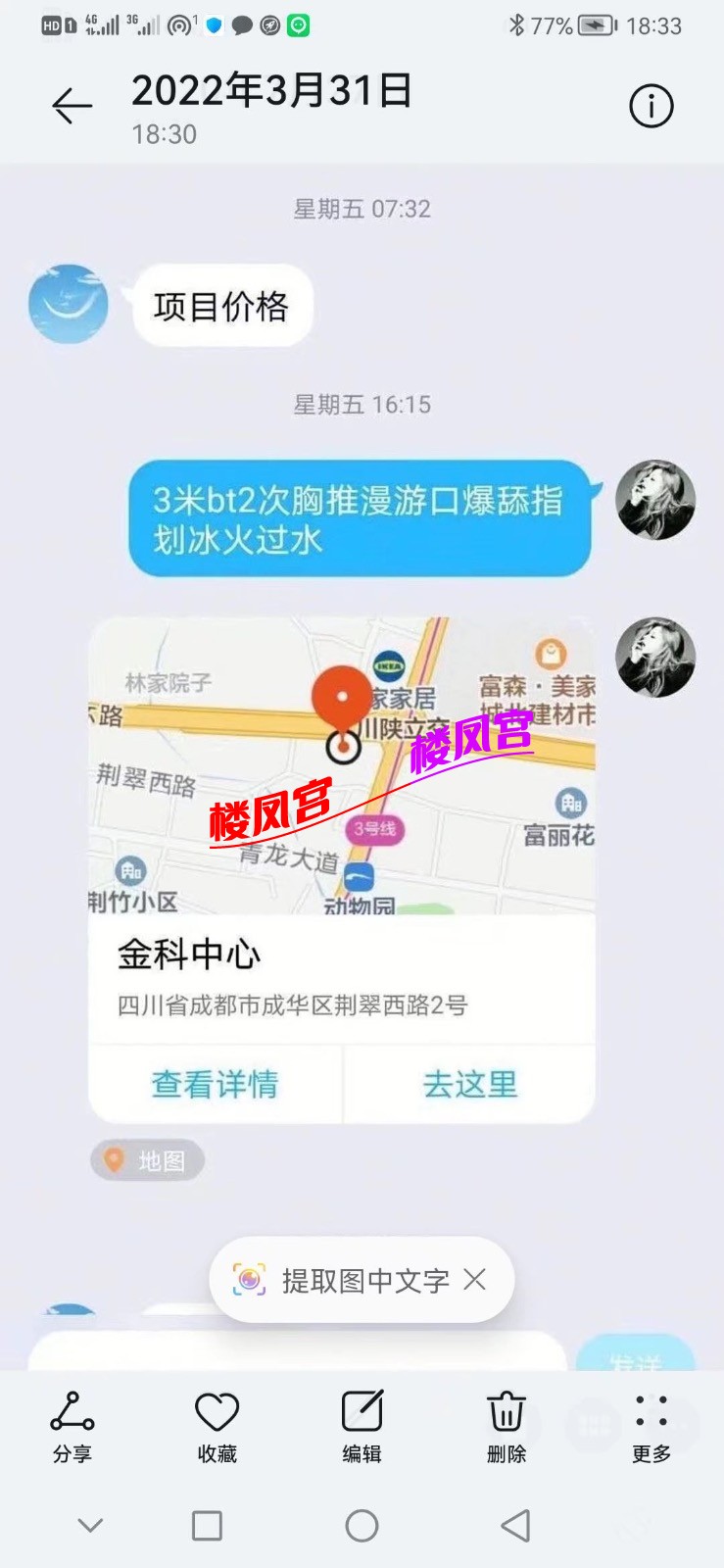The image size is (724, 1568).
Task: Open recent apps from navigation bar
Action: pyautogui.click(x=207, y=1525)
